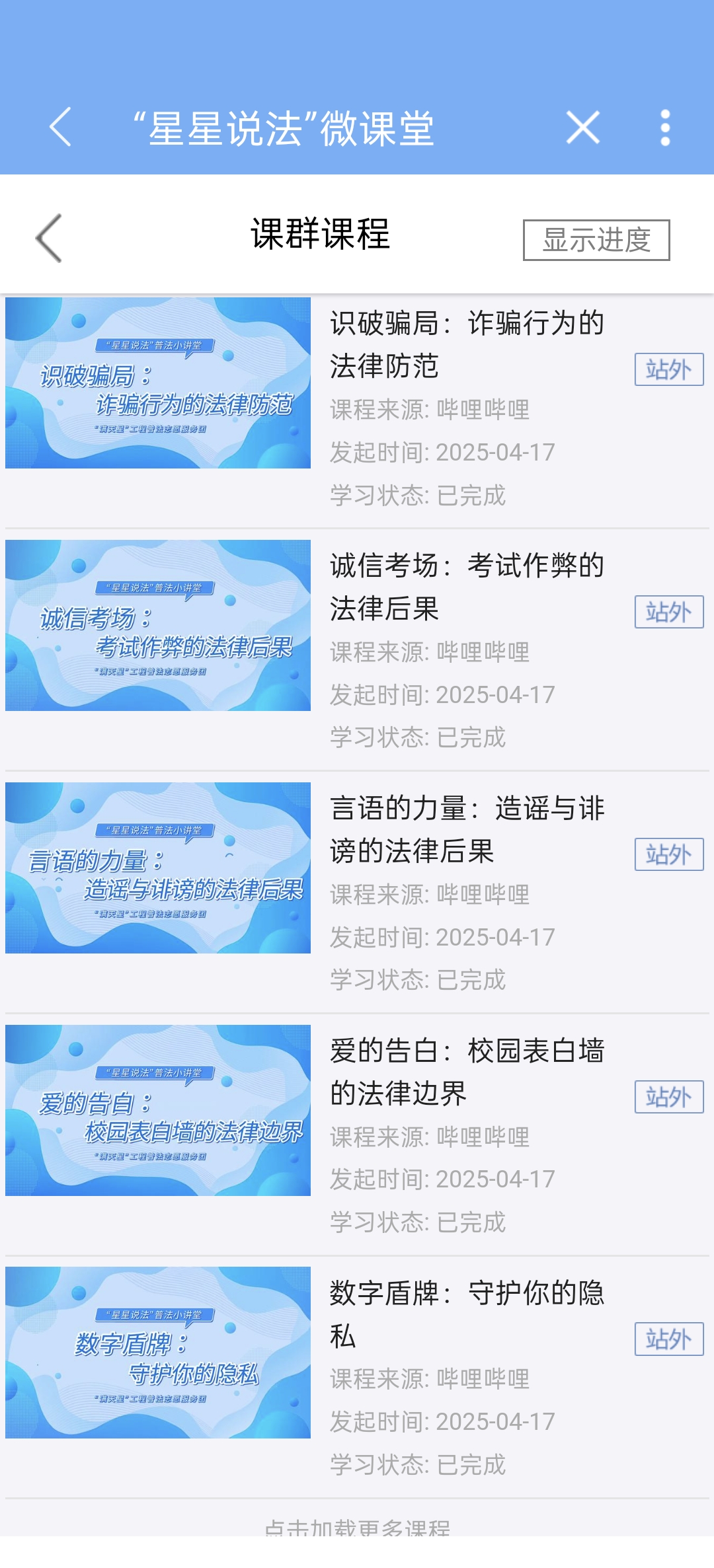Viewport: 714px width, 1568px height.
Task: Tap 站外 for the 诚信考场 course
Action: pyautogui.click(x=669, y=612)
